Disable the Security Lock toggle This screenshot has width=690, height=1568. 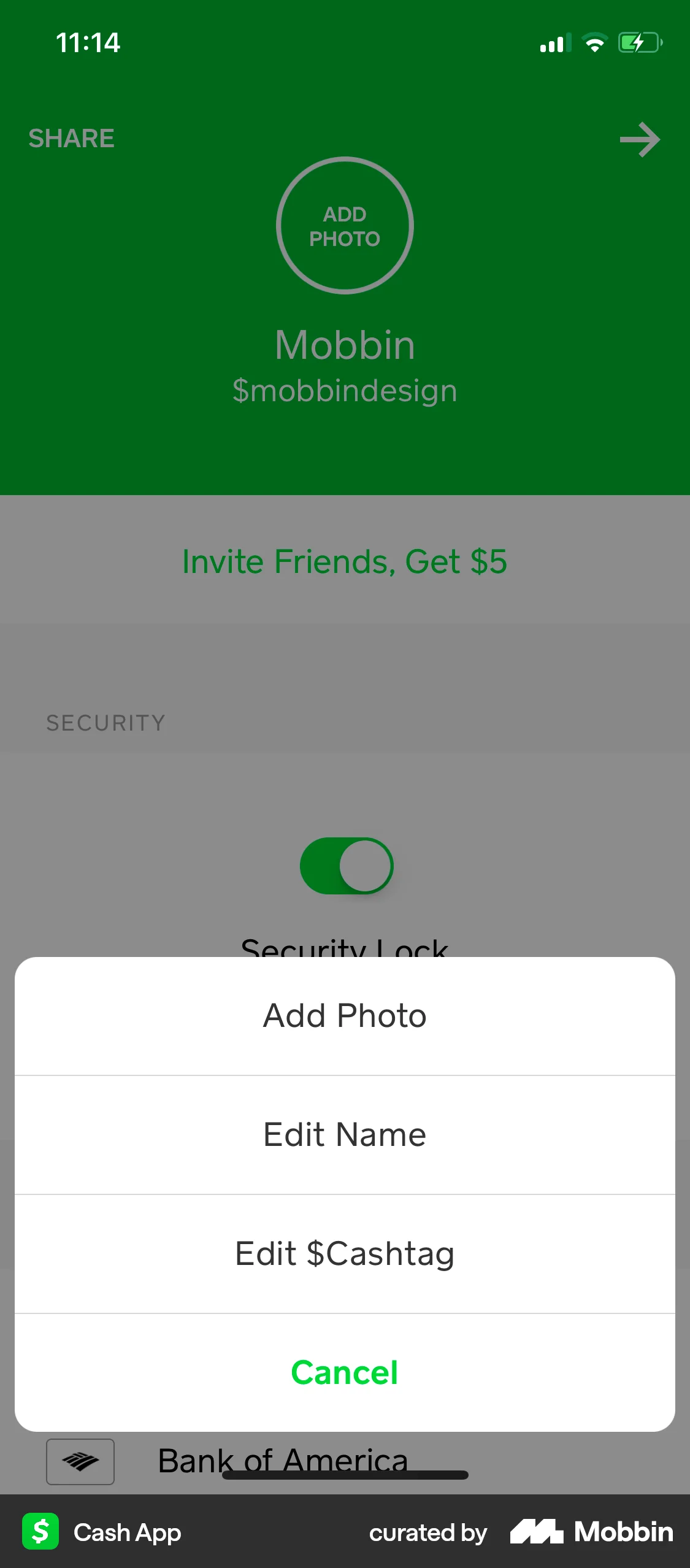345,865
